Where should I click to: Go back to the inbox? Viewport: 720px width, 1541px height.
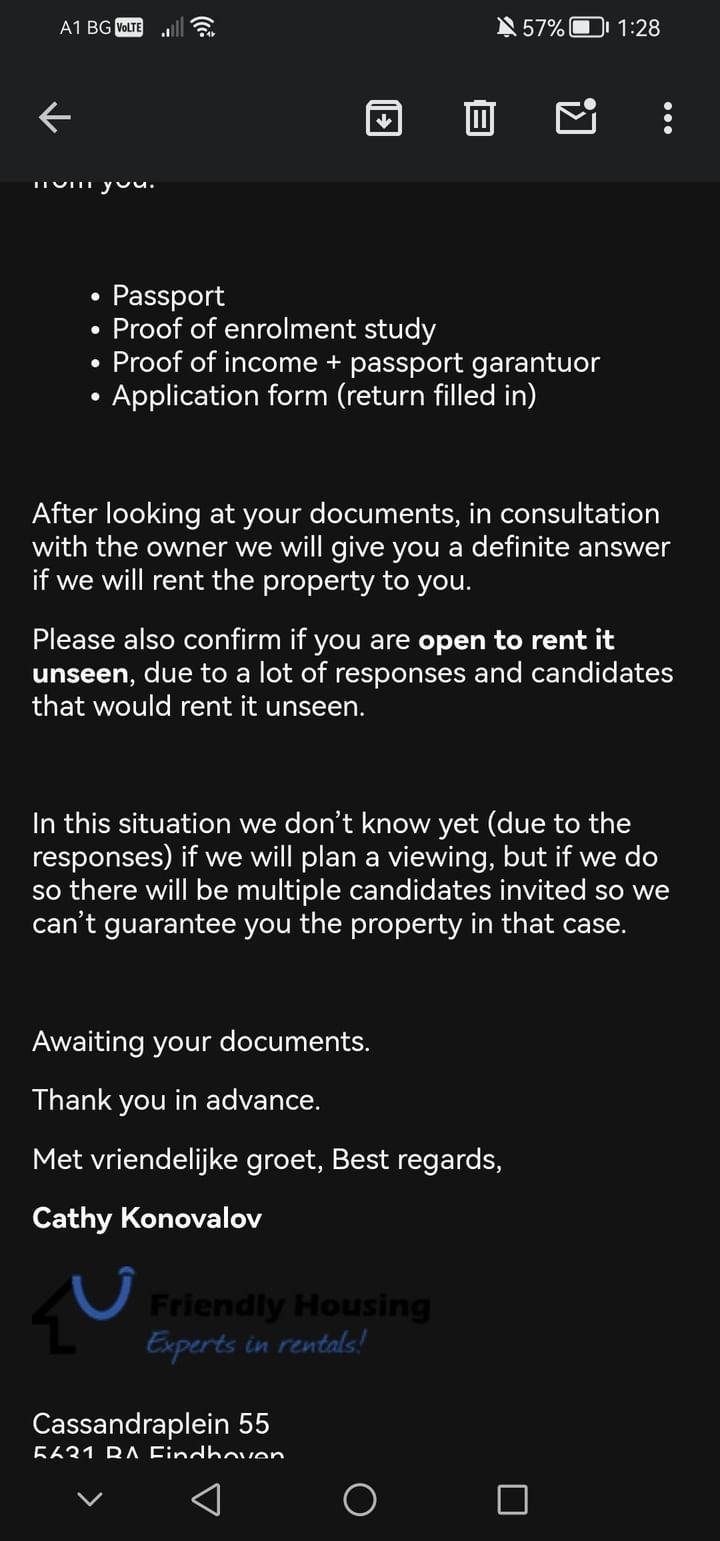55,118
